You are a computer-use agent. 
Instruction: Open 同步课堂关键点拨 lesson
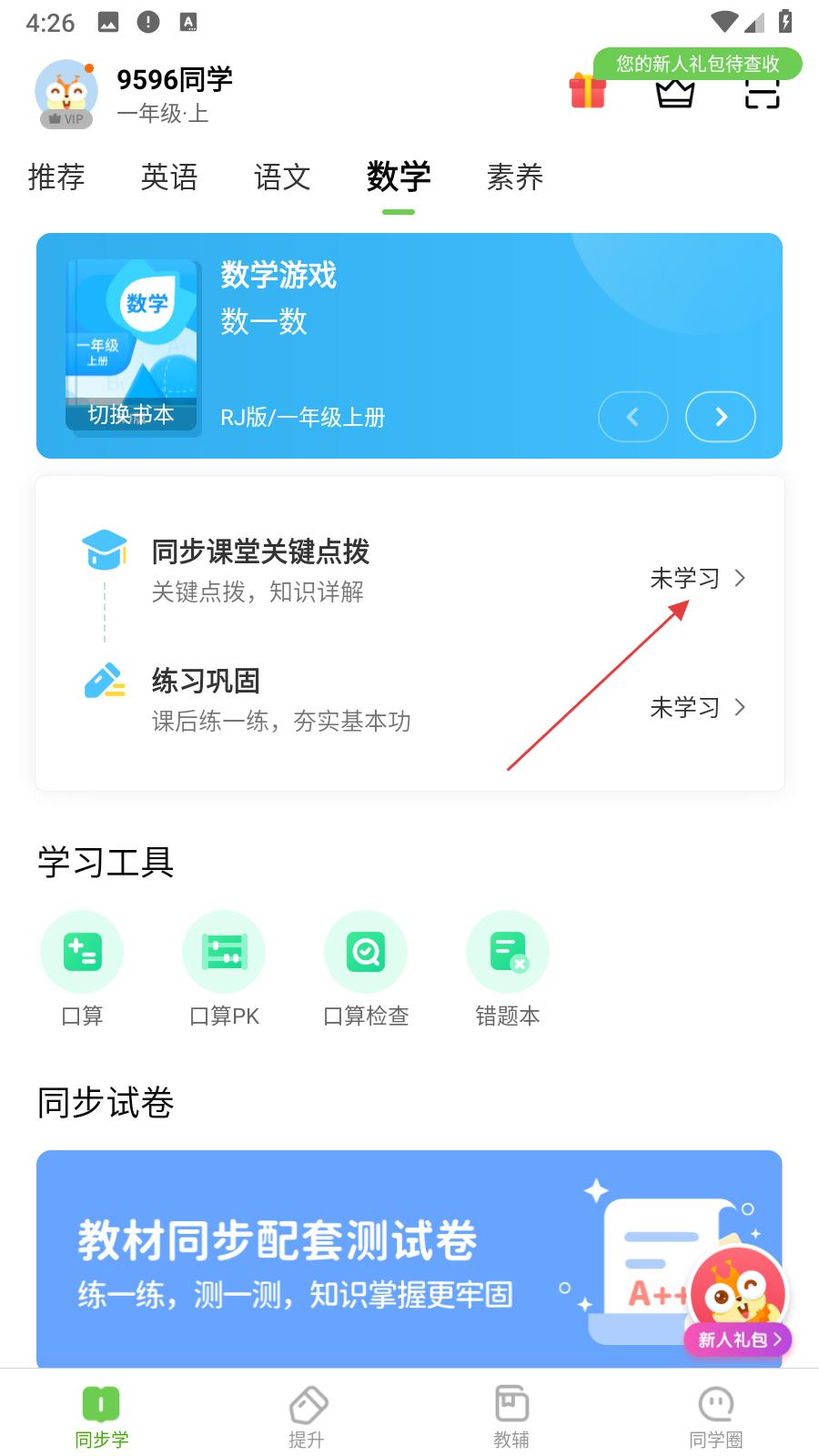[409, 570]
